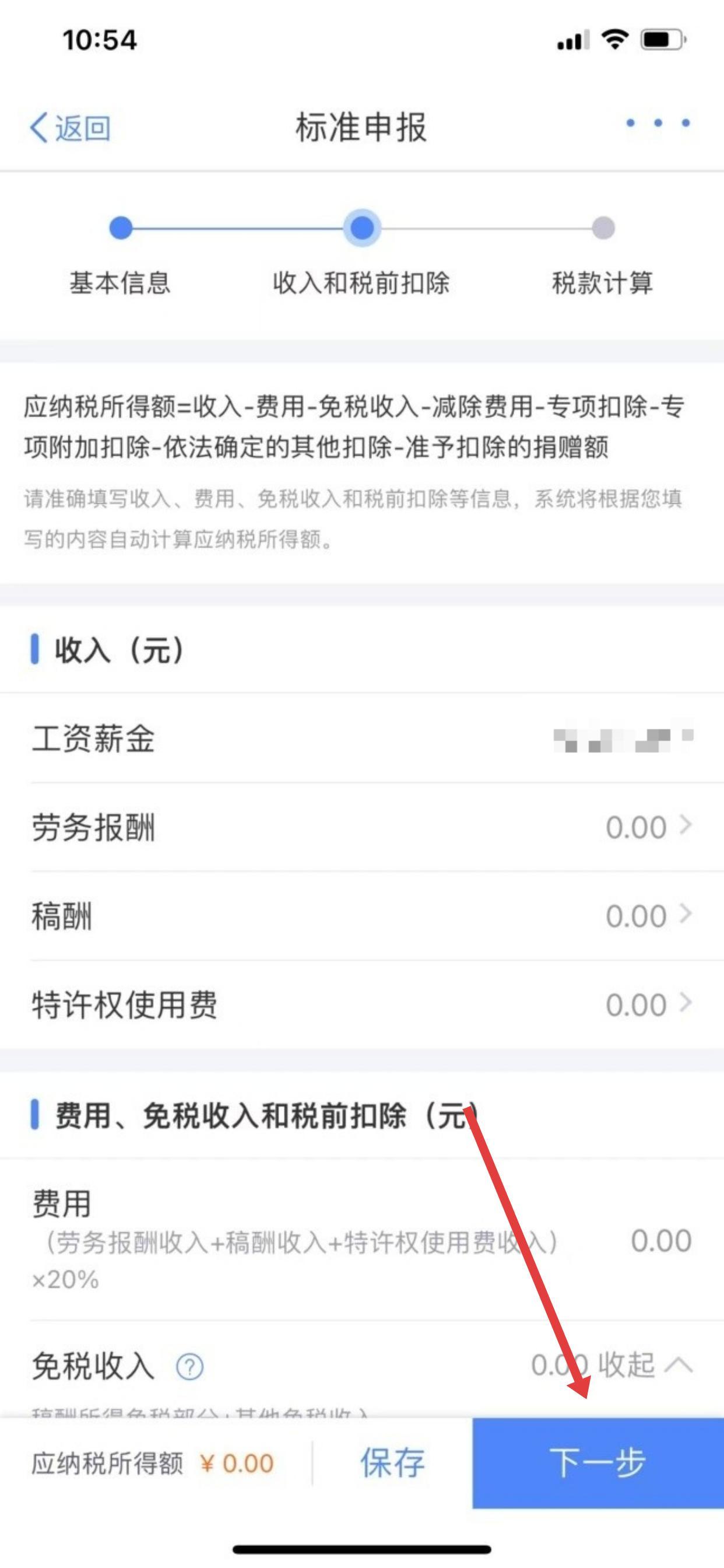The image size is (724, 1568).
Task: Collapse the 免税收入 section with 收起
Action: (645, 1366)
